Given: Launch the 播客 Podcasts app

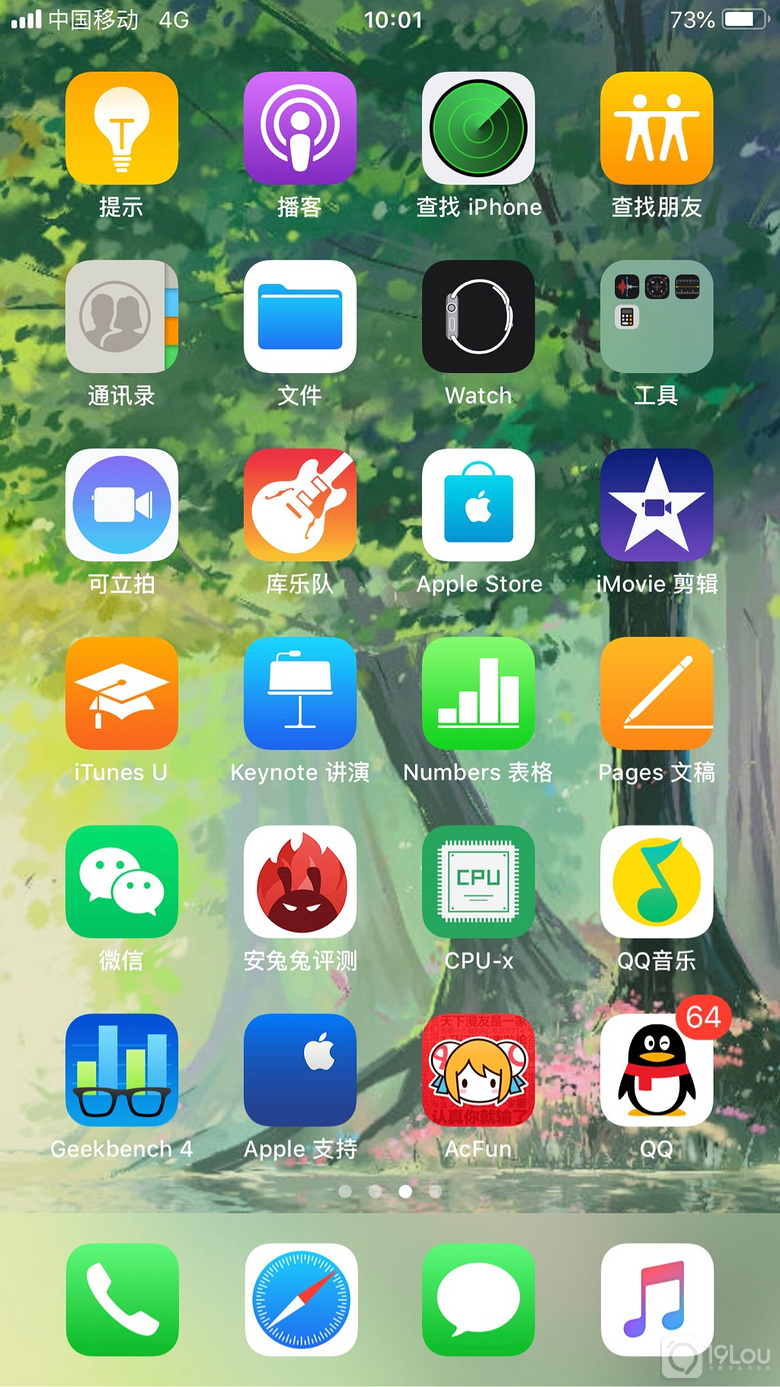Looking at the screenshot, I should pos(299,128).
